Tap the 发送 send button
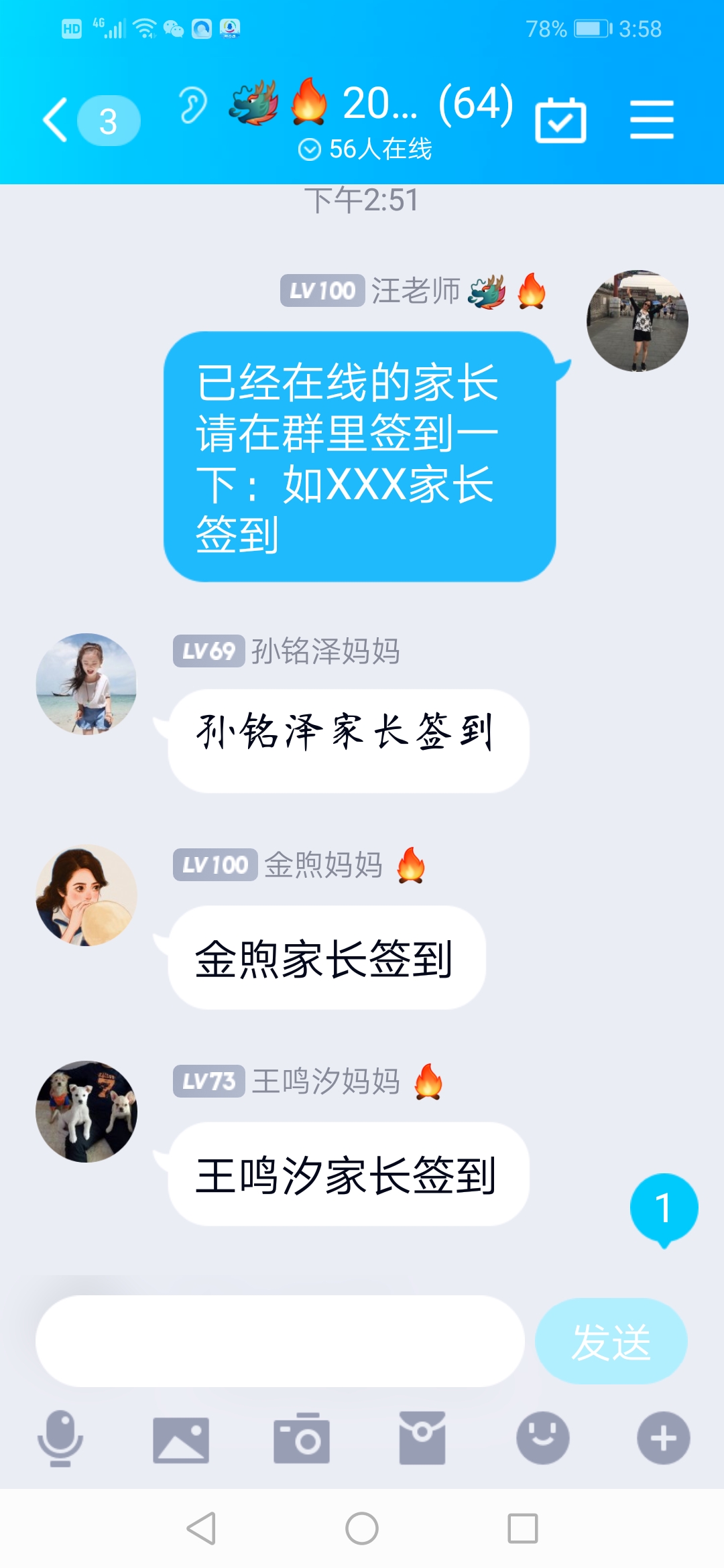 pos(611,1342)
